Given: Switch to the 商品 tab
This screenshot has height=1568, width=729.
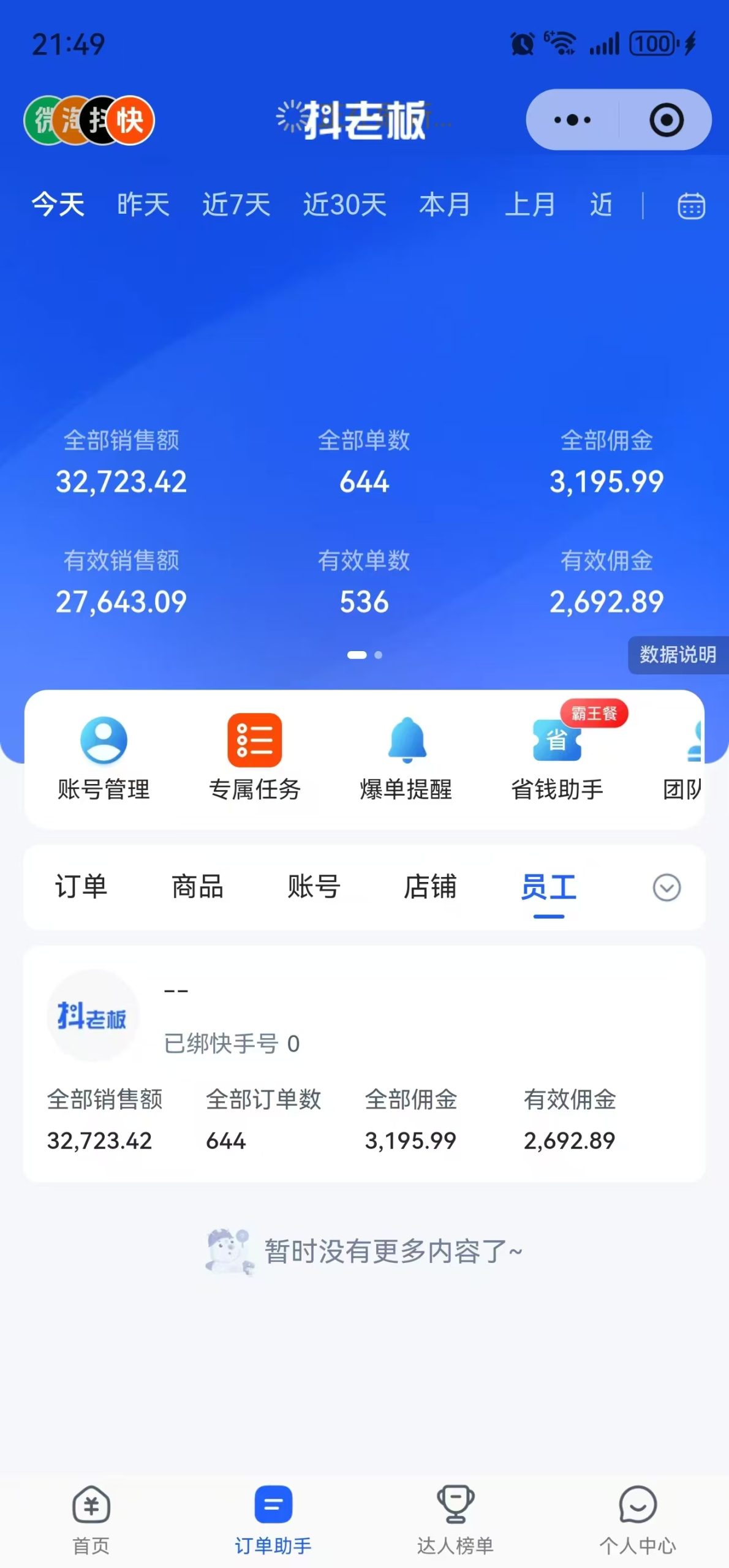Looking at the screenshot, I should point(197,888).
